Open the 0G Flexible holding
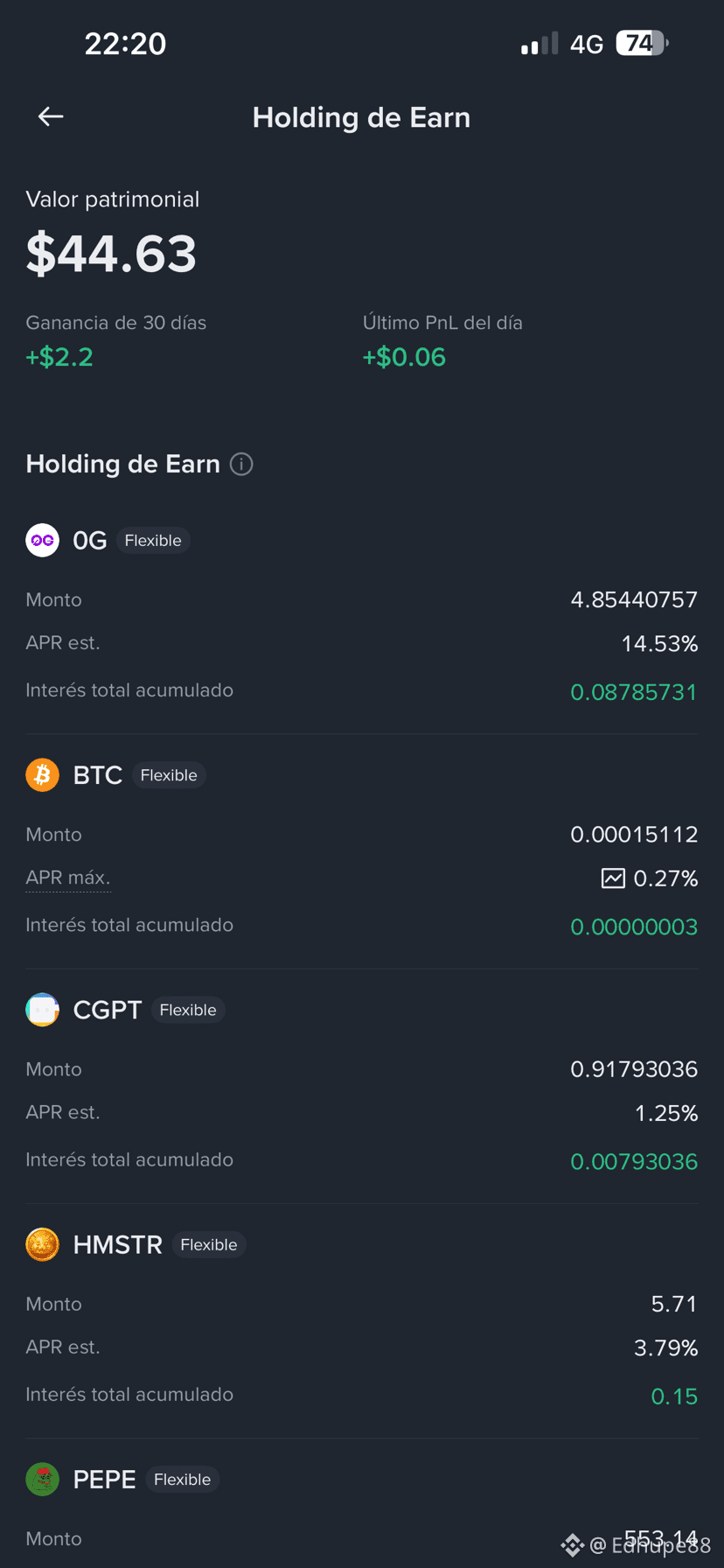Screen dimensions: 724x1568 pyautogui.click(x=90, y=541)
